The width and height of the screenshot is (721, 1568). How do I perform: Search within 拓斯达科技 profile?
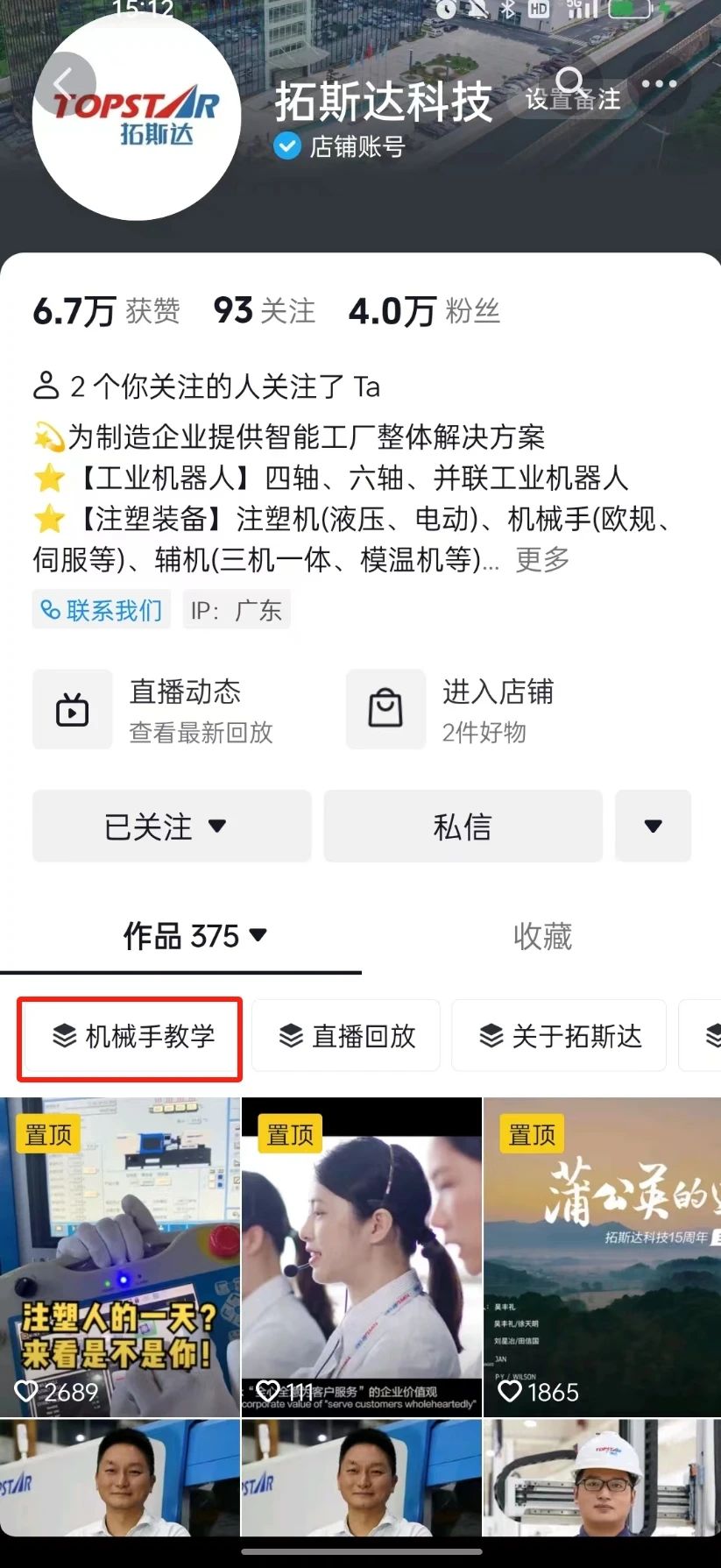570,82
